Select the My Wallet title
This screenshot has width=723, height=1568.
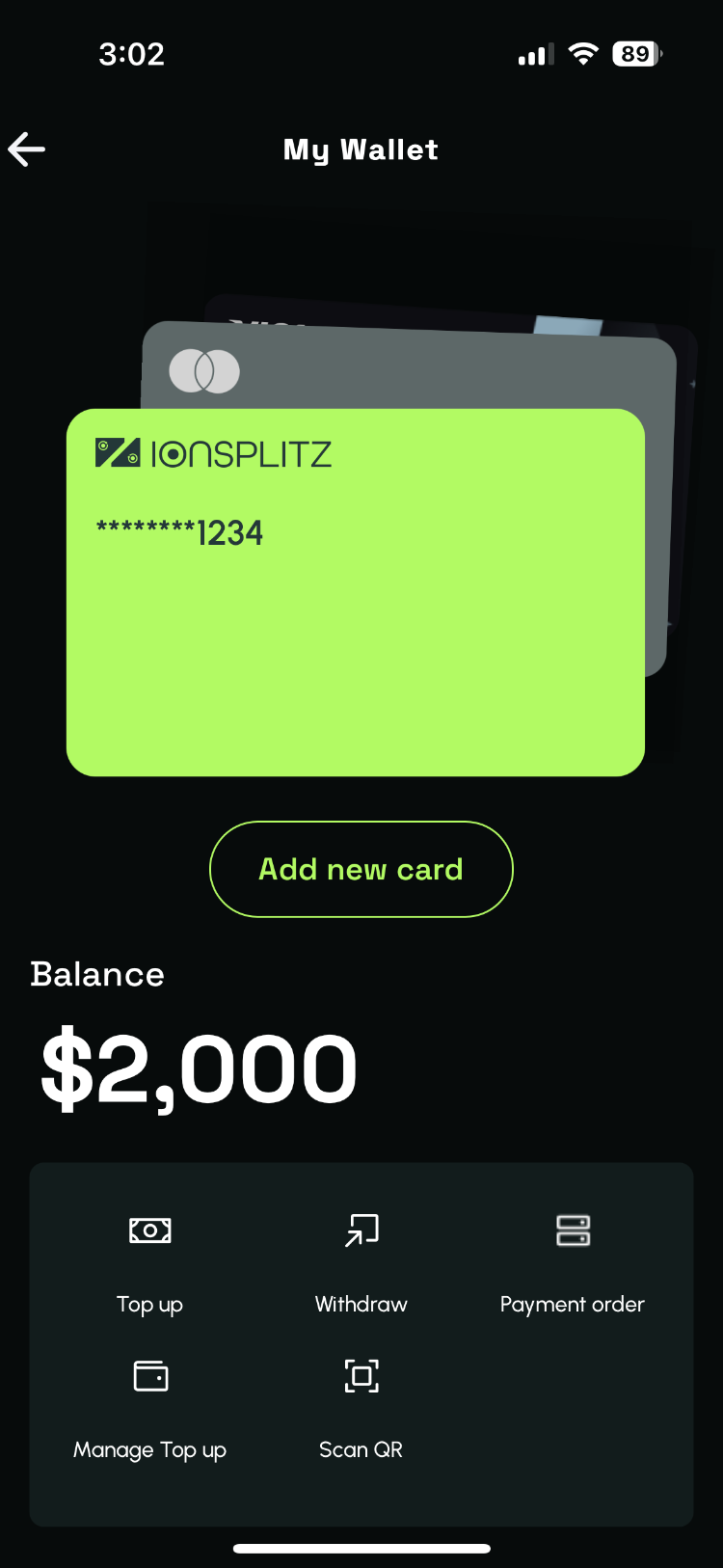pyautogui.click(x=361, y=149)
